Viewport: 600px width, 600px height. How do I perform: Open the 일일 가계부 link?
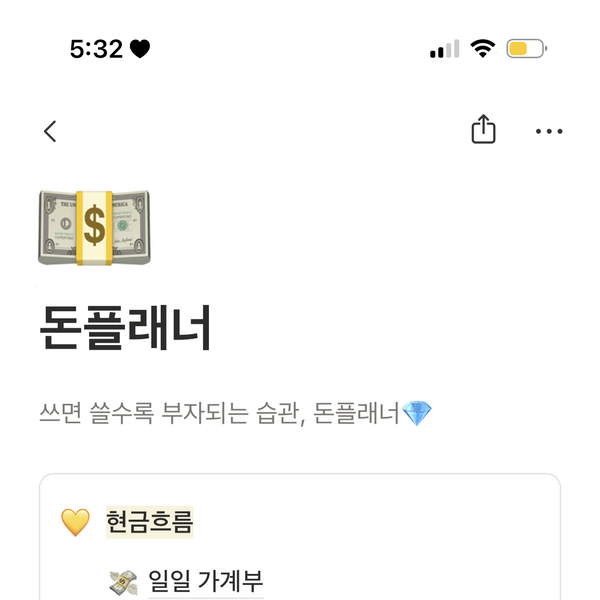coord(205,582)
